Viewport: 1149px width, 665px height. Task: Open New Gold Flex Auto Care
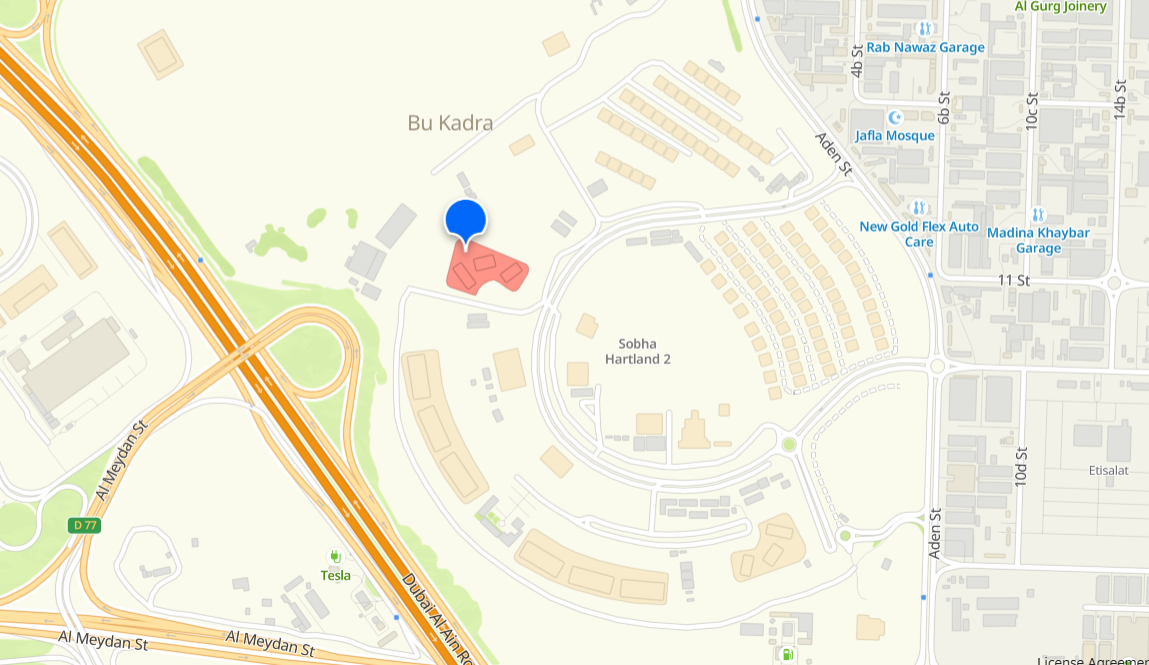919,234
